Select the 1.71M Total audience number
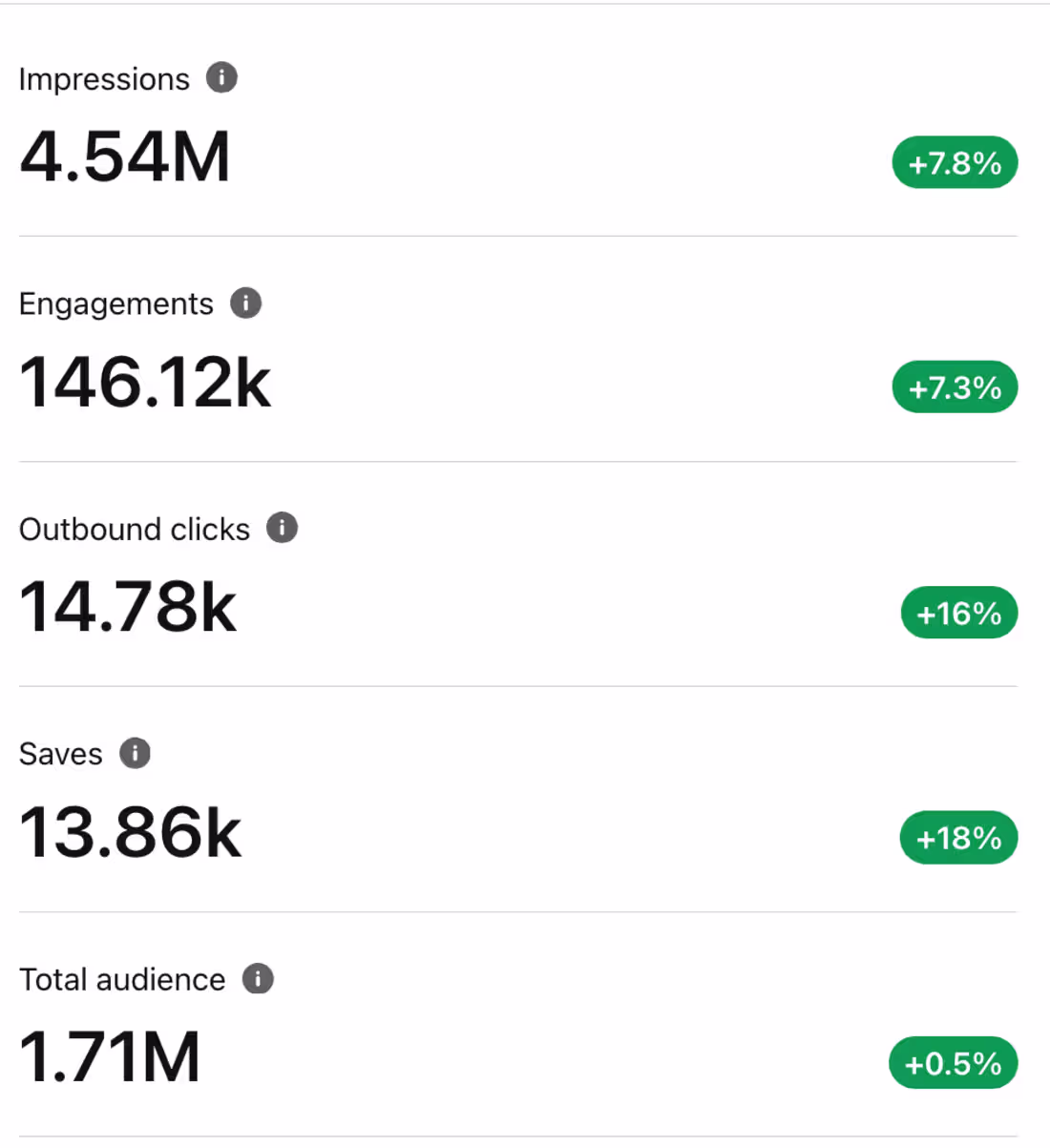 110,1056
